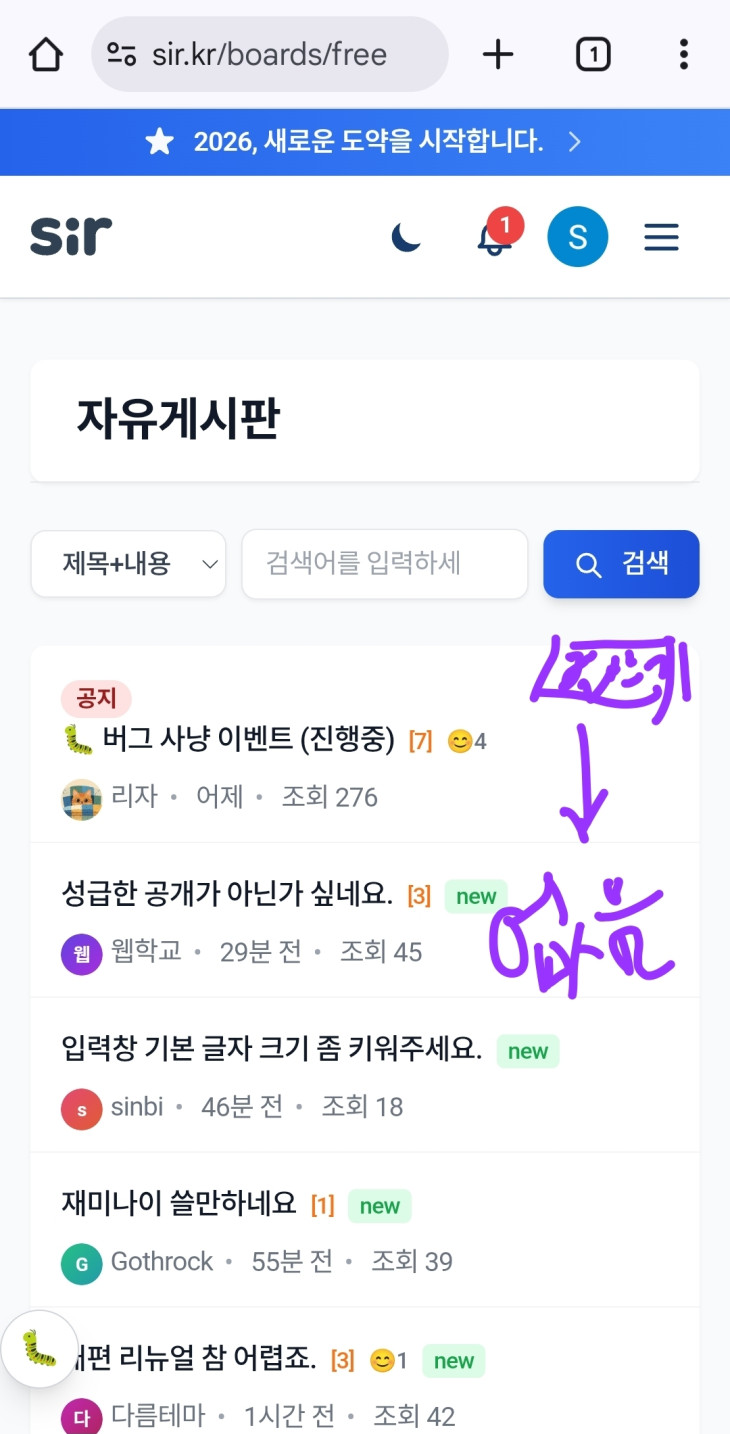Open the S profile avatar
Viewport: 730px width, 1434px height.
[x=577, y=237]
